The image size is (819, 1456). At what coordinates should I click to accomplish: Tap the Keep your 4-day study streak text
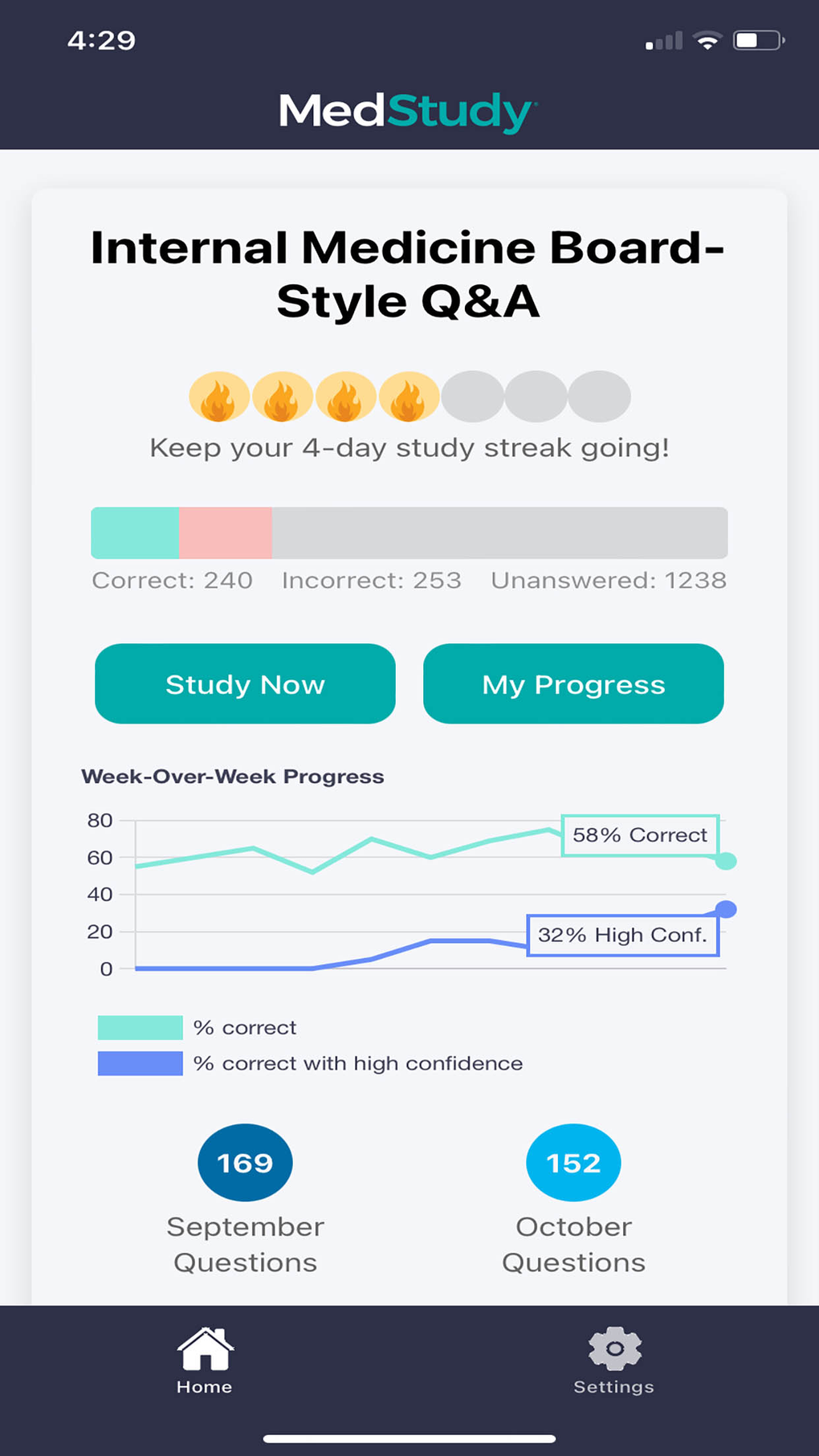[x=409, y=447]
